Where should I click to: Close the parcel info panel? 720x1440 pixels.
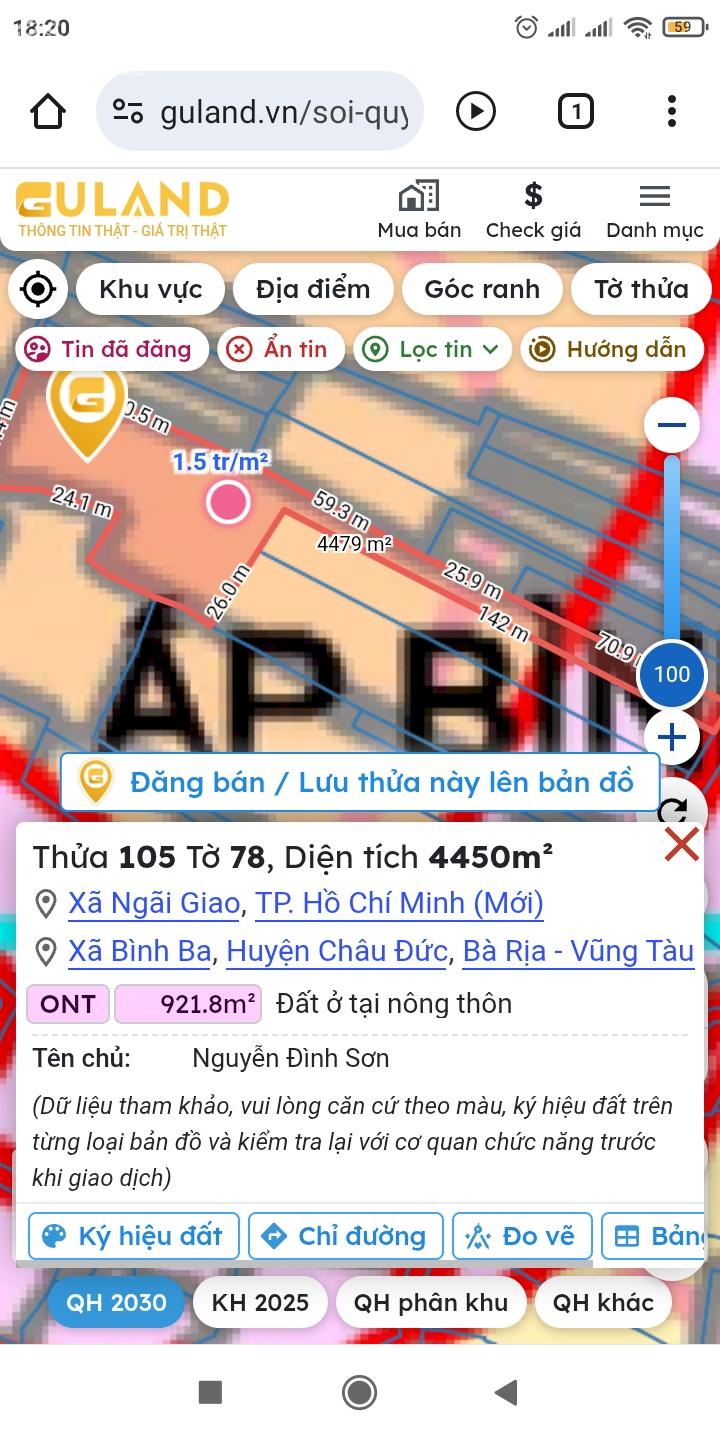click(681, 845)
